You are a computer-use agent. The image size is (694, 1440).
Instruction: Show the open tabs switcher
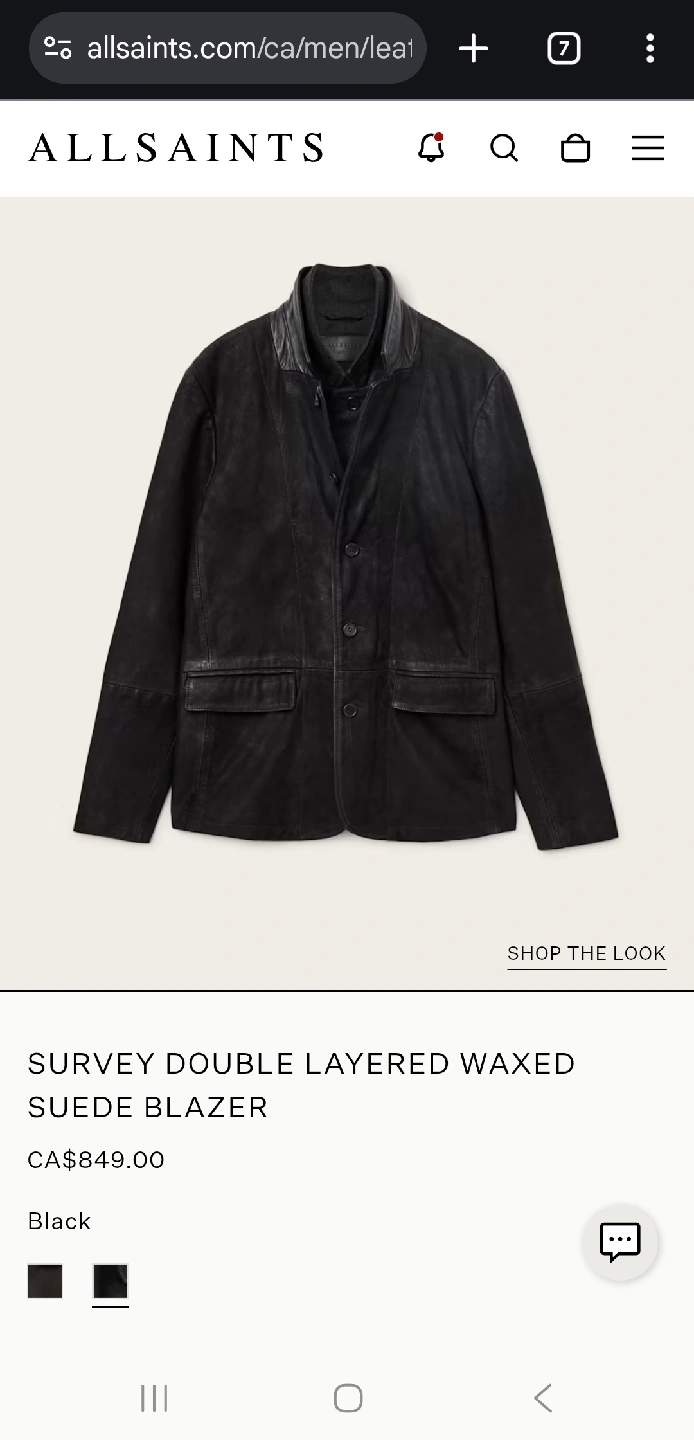(563, 48)
